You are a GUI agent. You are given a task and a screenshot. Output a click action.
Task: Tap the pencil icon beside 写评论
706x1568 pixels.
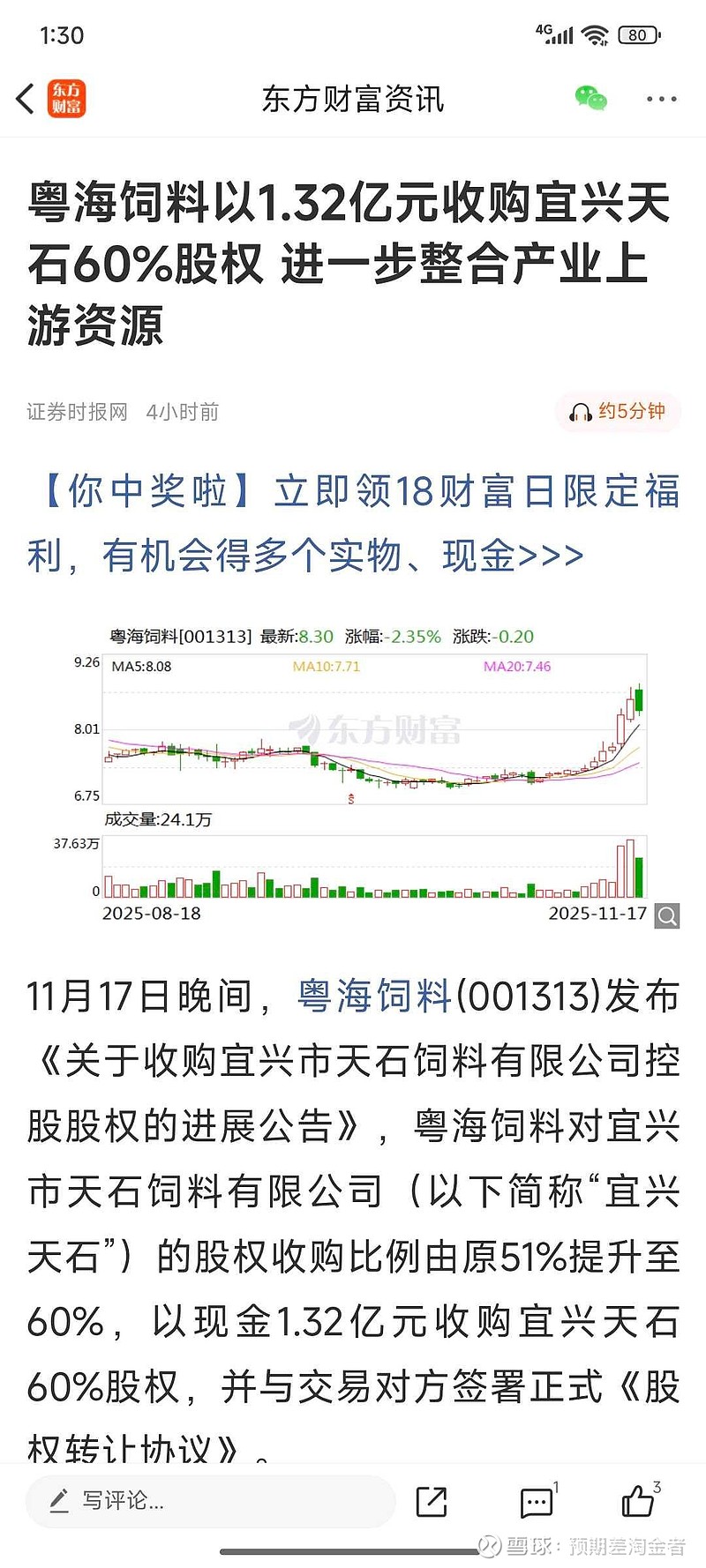pyautogui.click(x=59, y=1500)
